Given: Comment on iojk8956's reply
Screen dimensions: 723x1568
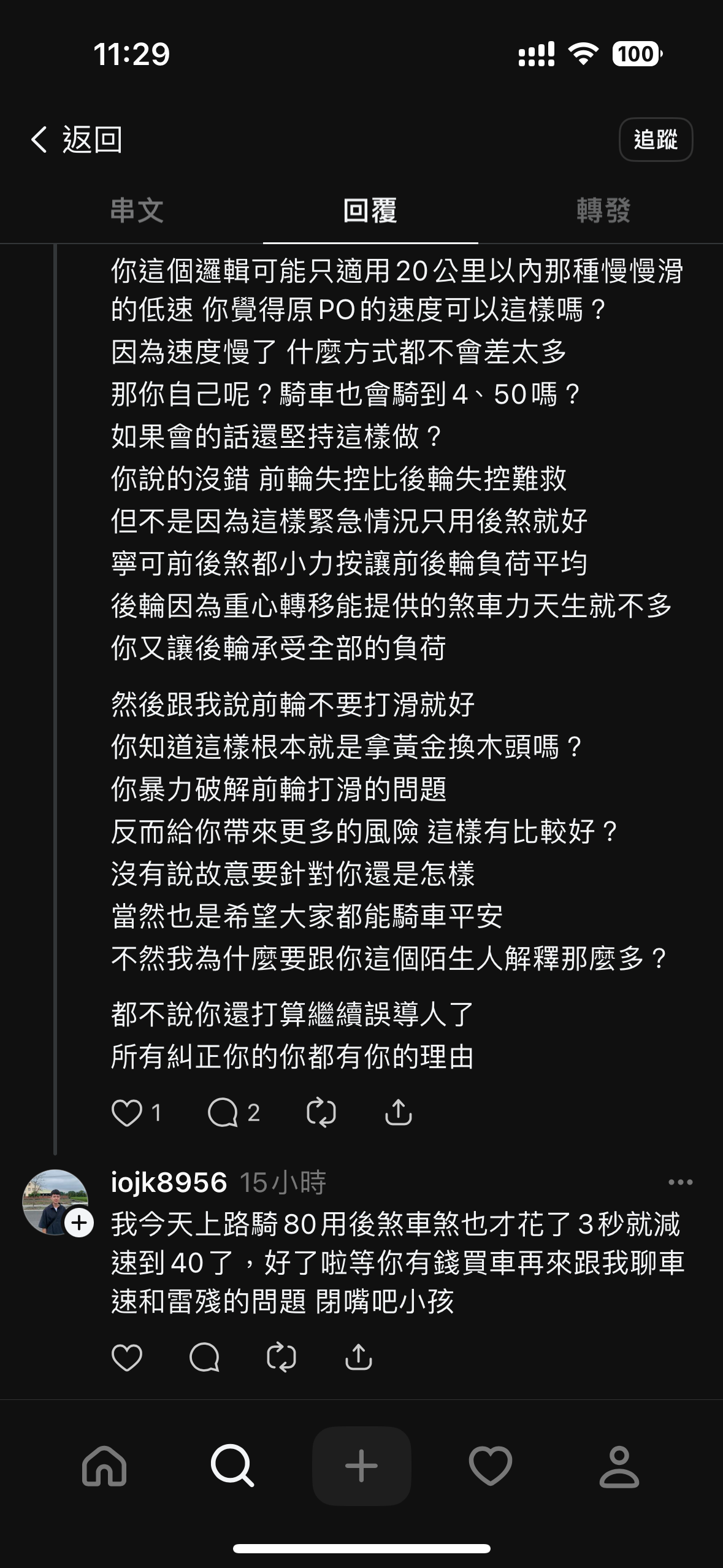Looking at the screenshot, I should pos(204,1357).
